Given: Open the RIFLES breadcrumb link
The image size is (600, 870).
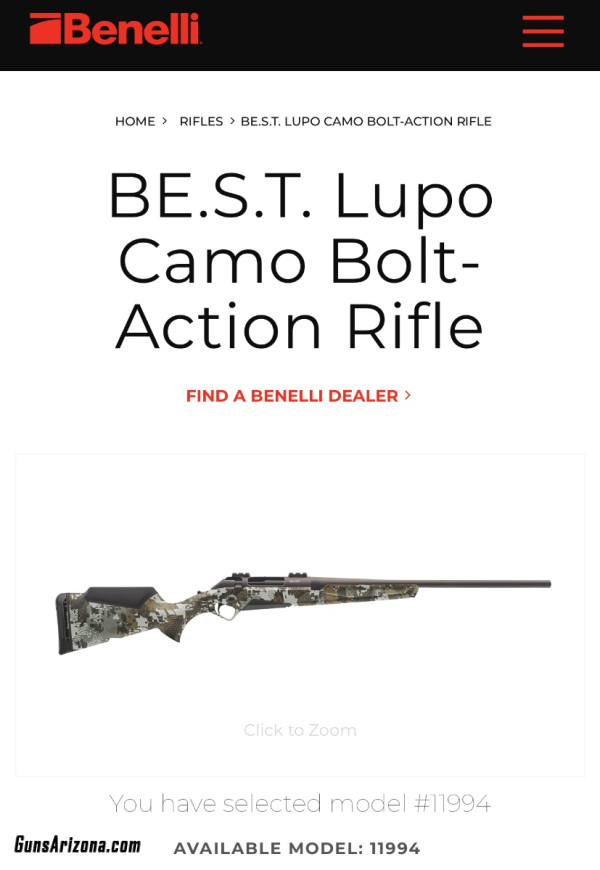Looking at the screenshot, I should pos(201,121).
